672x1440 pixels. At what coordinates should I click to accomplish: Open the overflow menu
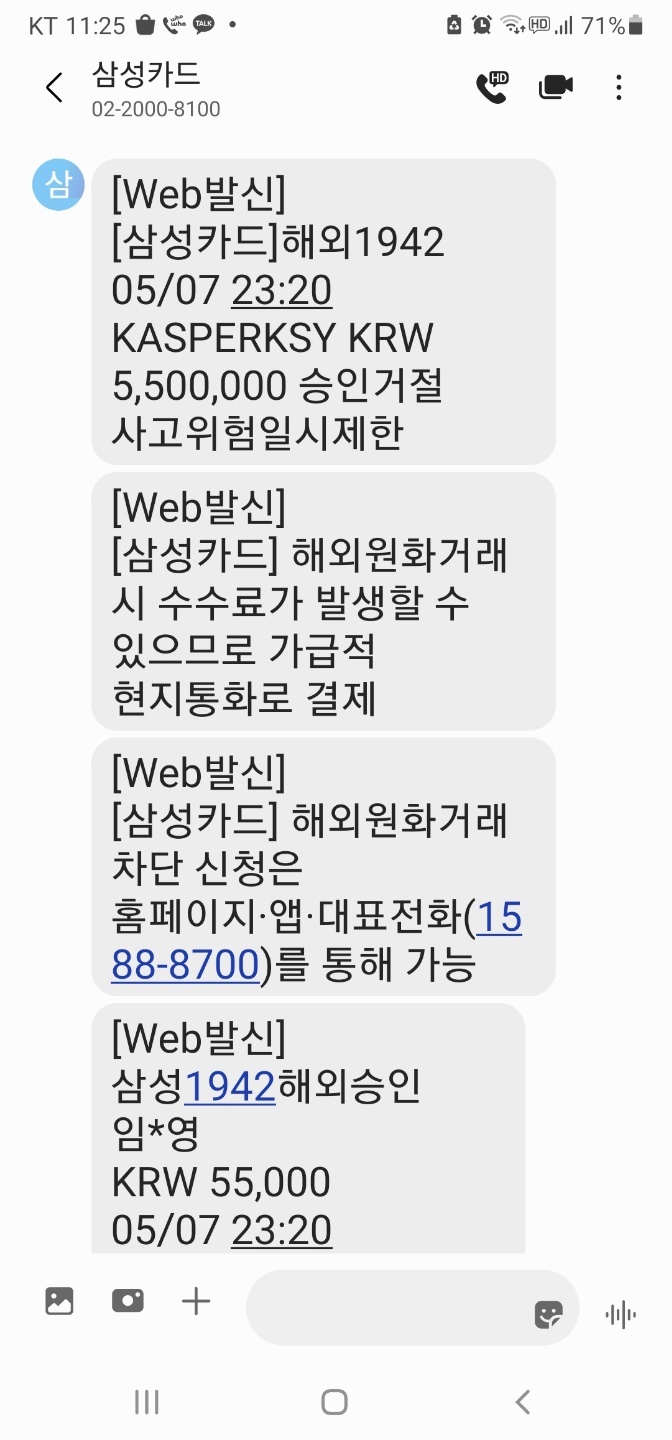click(x=619, y=87)
